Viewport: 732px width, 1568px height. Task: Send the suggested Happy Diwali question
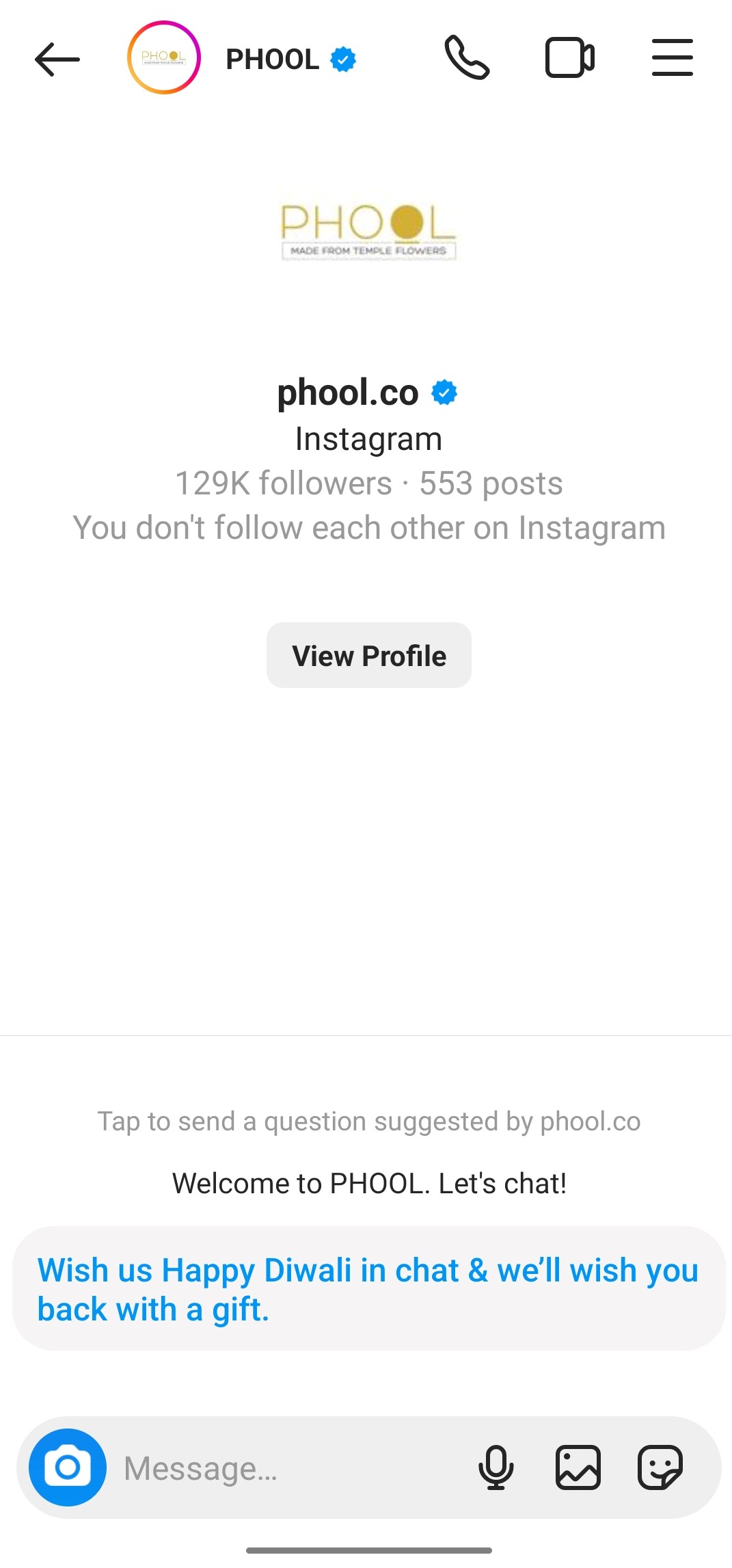[369, 1288]
